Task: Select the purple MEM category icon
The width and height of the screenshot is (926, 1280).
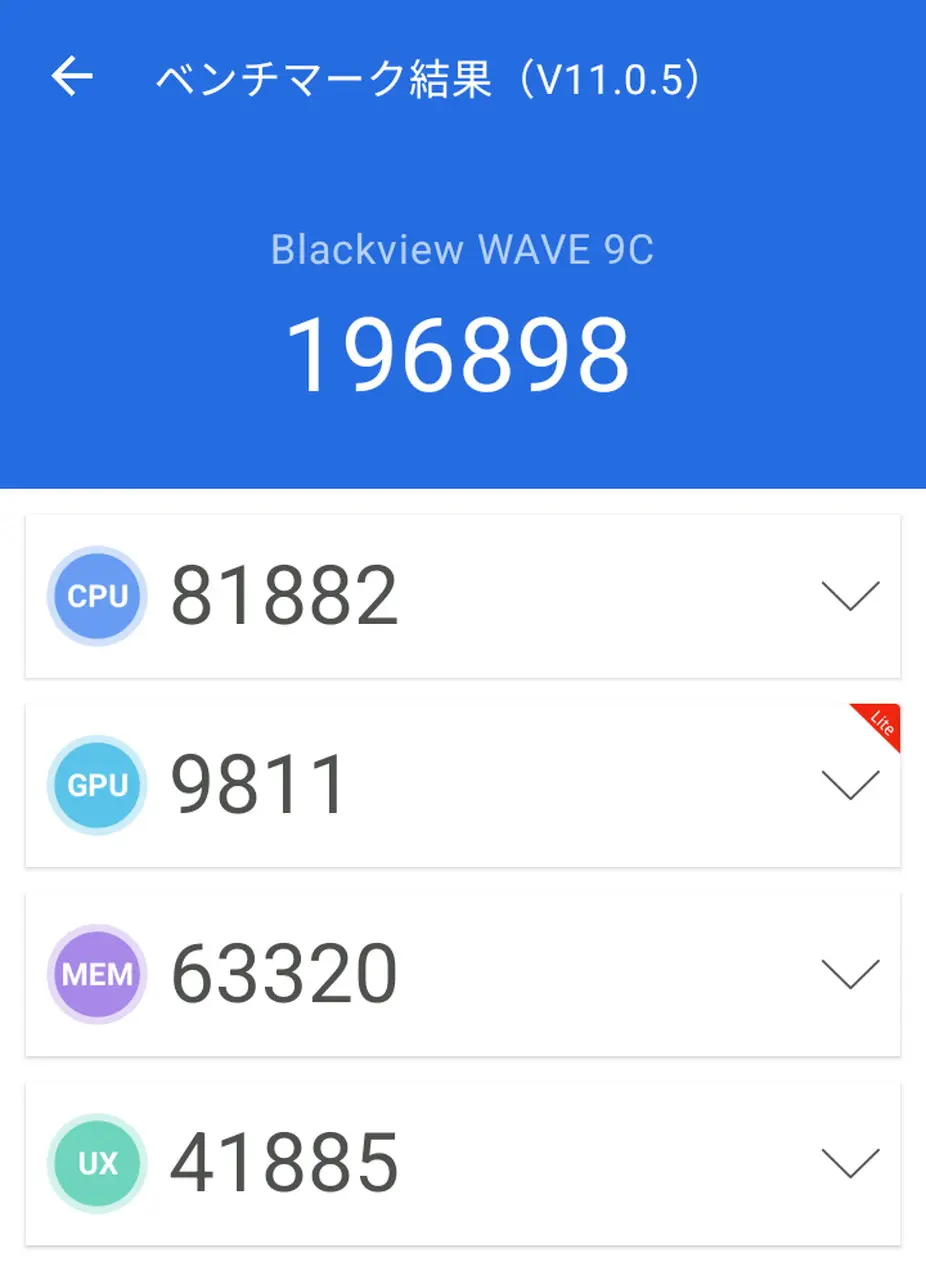Action: click(x=96, y=974)
